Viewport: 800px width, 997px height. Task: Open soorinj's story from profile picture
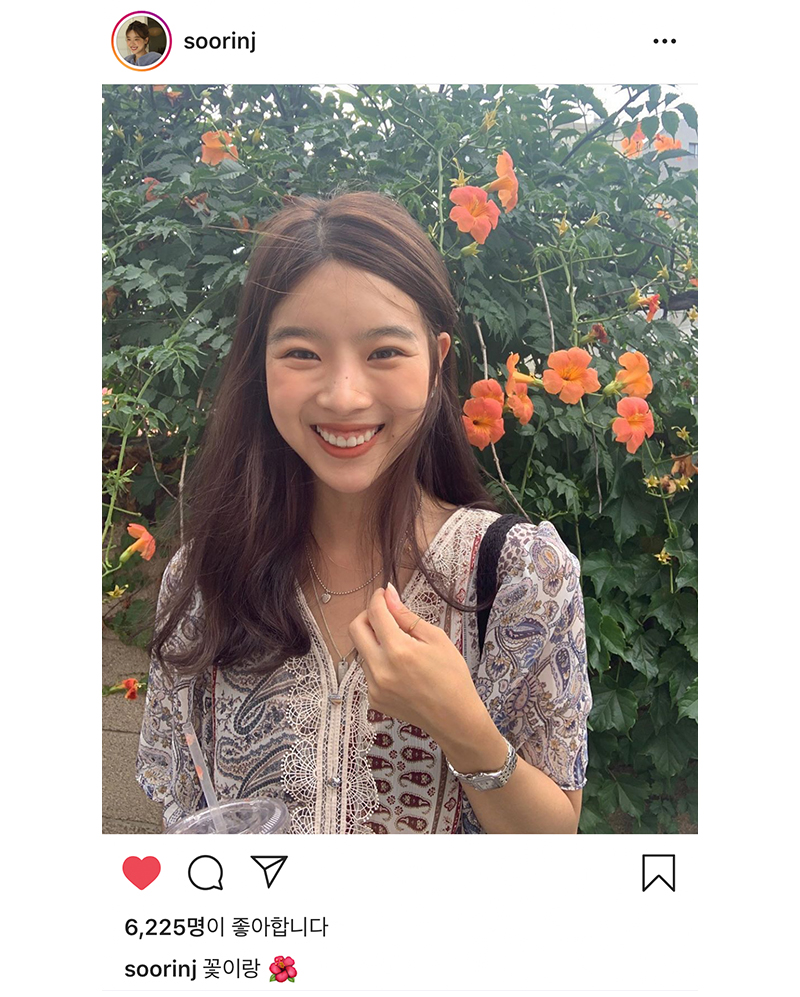tap(141, 41)
